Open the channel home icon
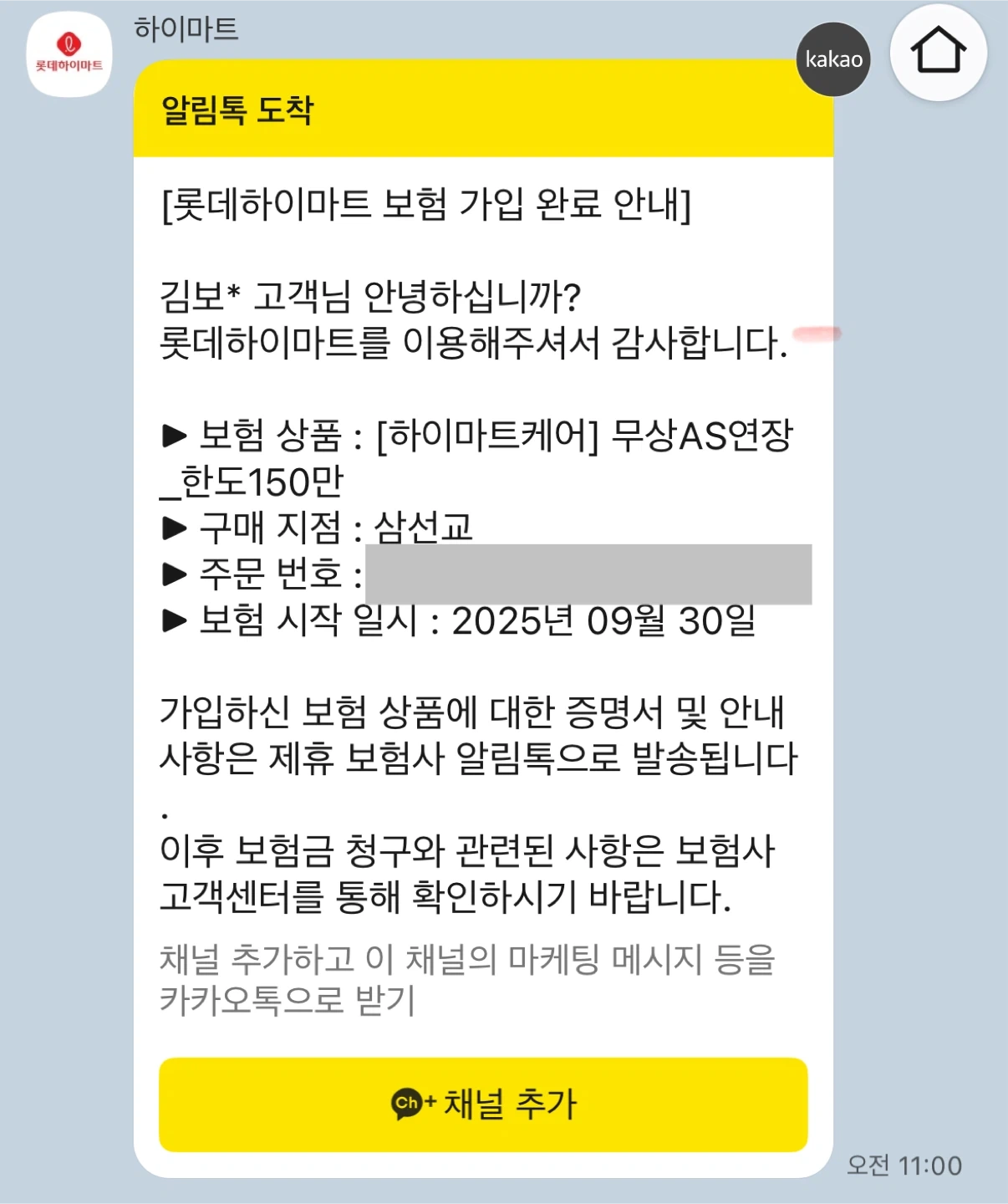1008x1204 pixels. 938,53
